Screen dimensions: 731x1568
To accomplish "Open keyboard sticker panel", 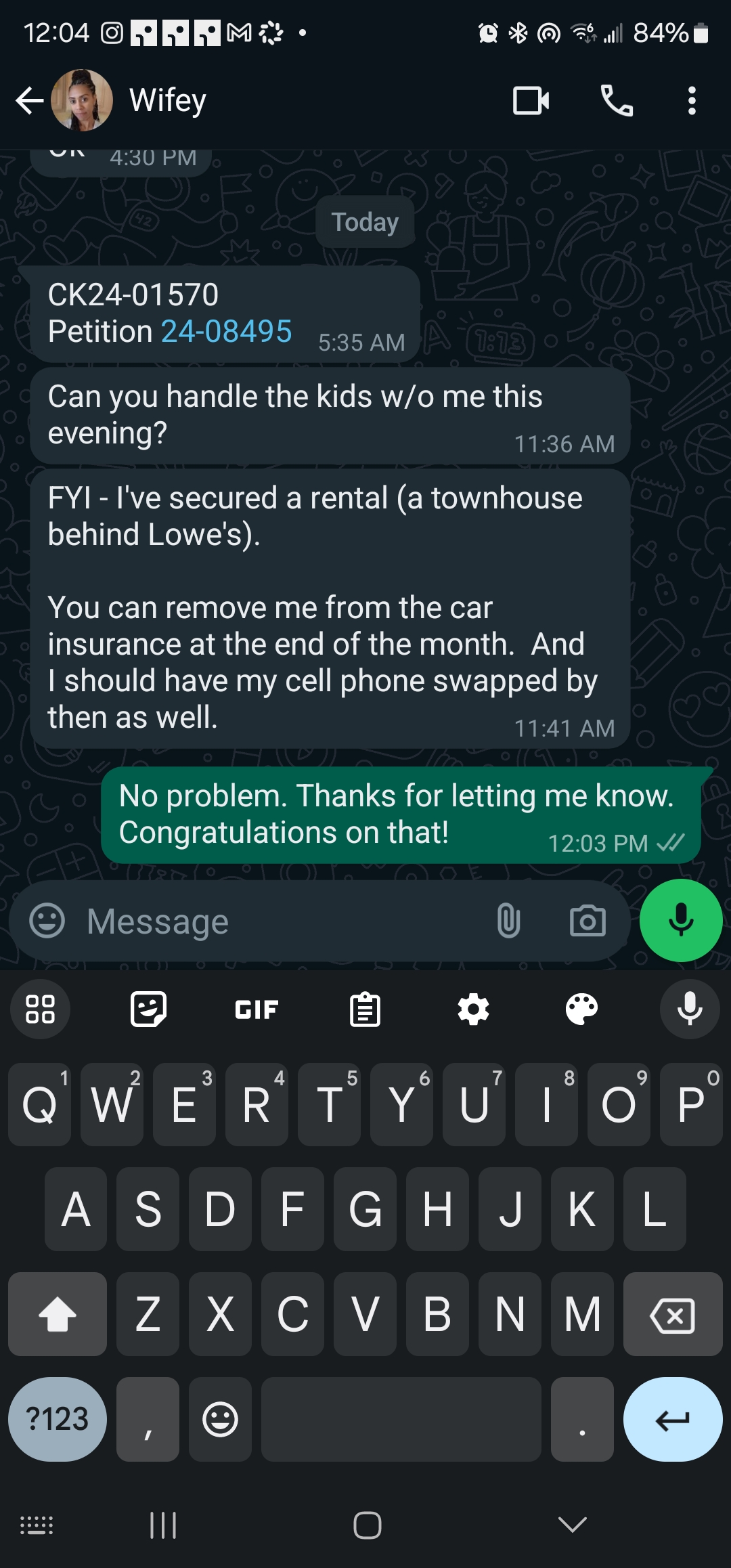I will (148, 1009).
